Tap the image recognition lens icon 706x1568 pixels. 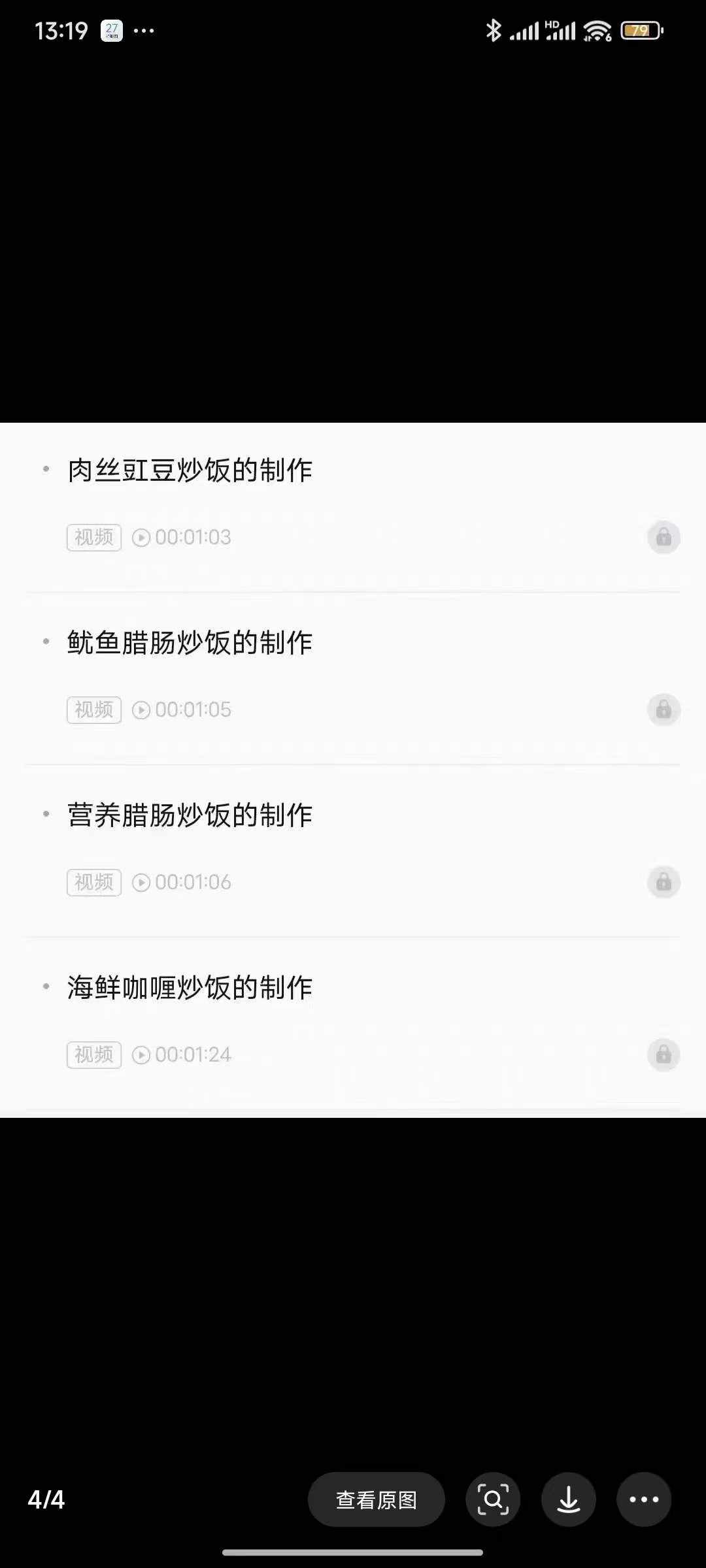494,1500
